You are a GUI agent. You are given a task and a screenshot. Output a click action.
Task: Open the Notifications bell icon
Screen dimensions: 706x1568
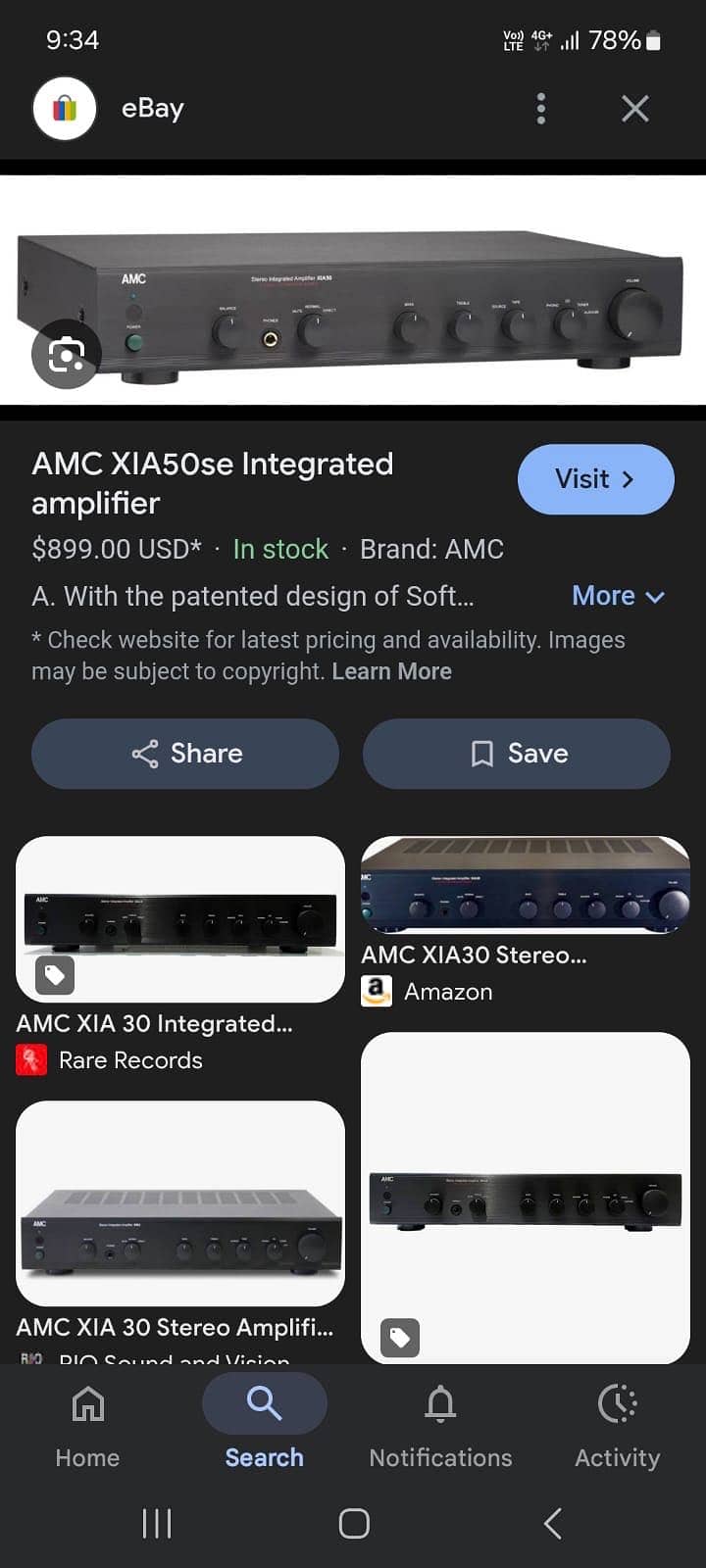coord(440,1404)
